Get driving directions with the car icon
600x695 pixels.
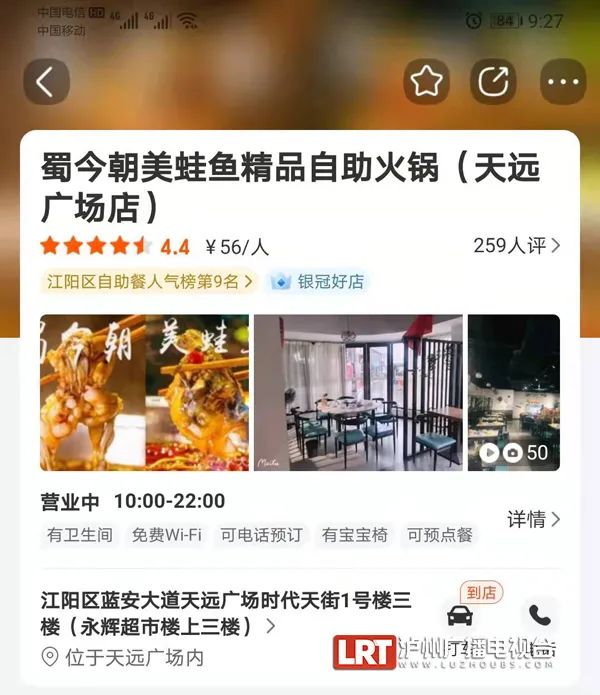(461, 615)
